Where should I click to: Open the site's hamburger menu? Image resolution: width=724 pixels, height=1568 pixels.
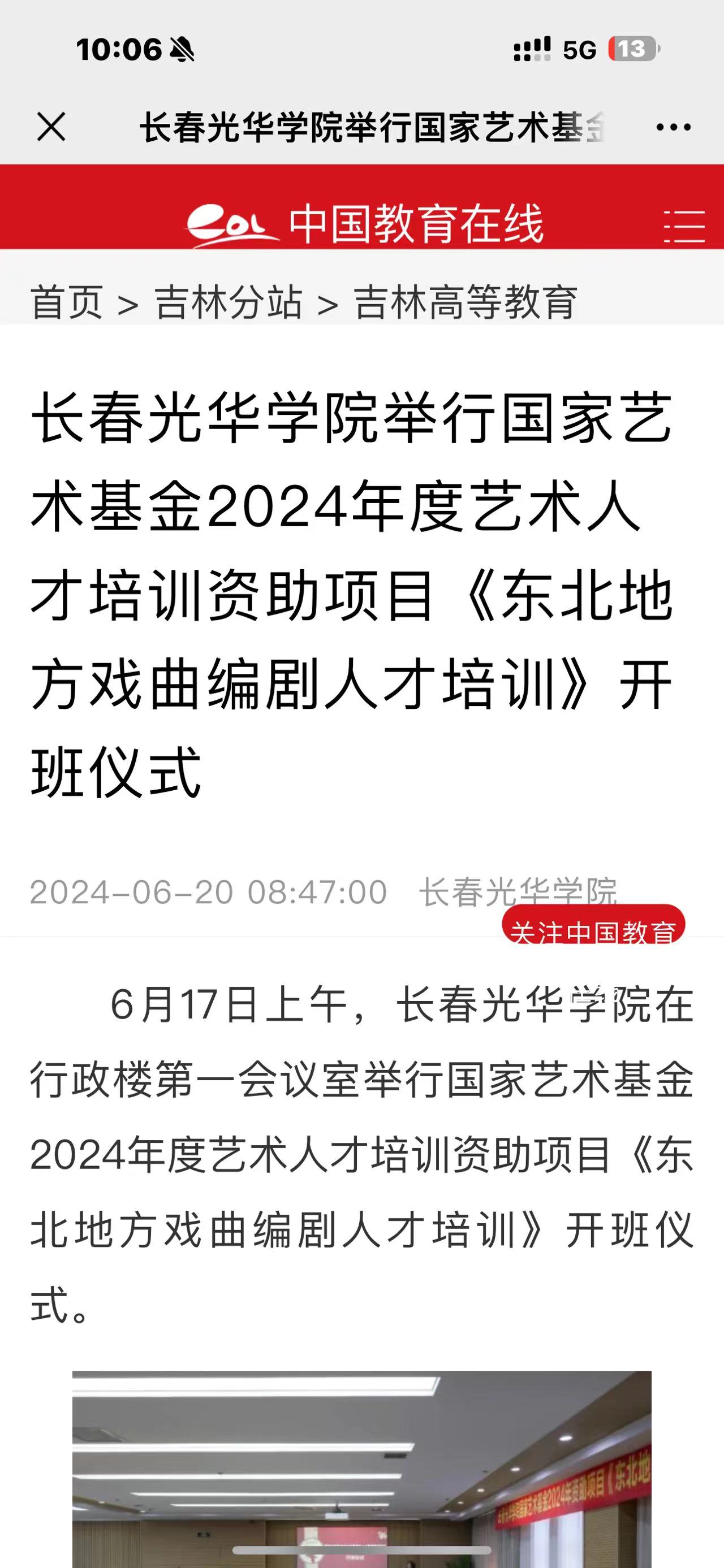click(x=684, y=226)
